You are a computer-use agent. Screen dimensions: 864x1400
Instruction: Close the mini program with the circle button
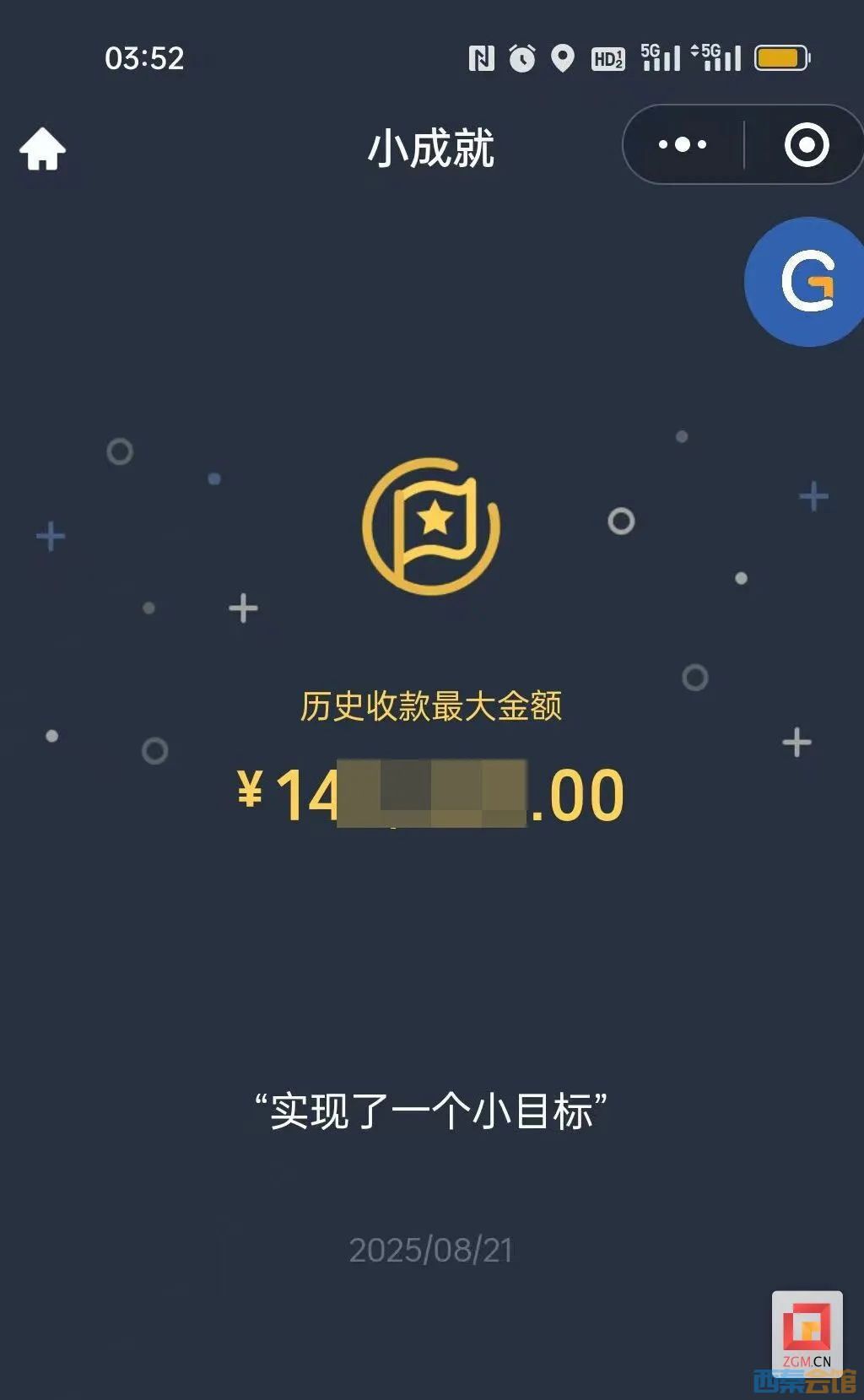coord(806,145)
